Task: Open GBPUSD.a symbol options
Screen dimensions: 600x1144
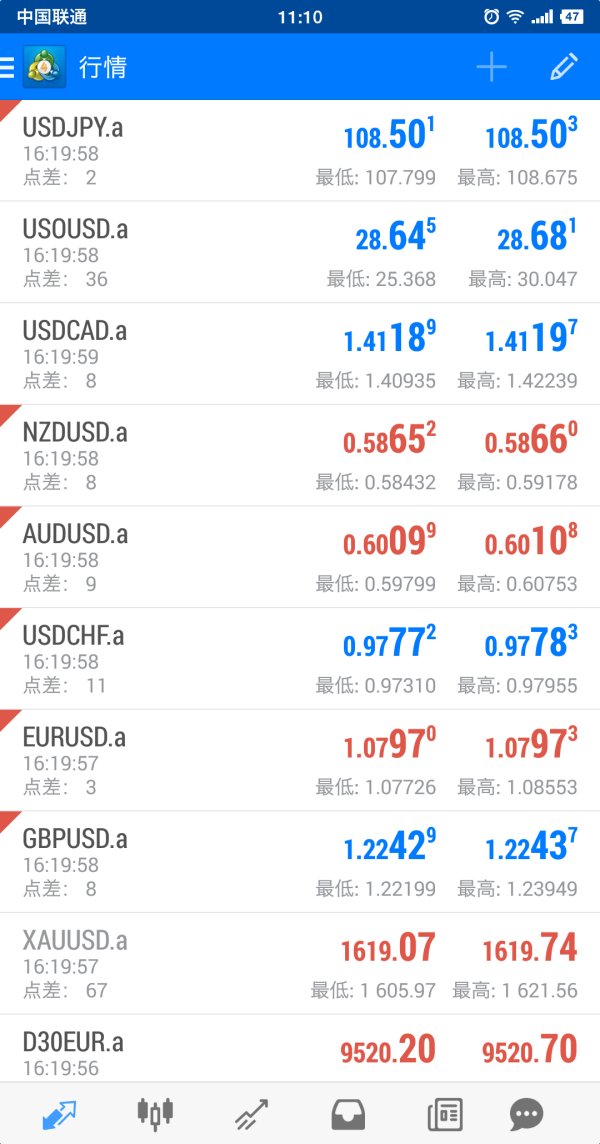Action: click(300, 861)
